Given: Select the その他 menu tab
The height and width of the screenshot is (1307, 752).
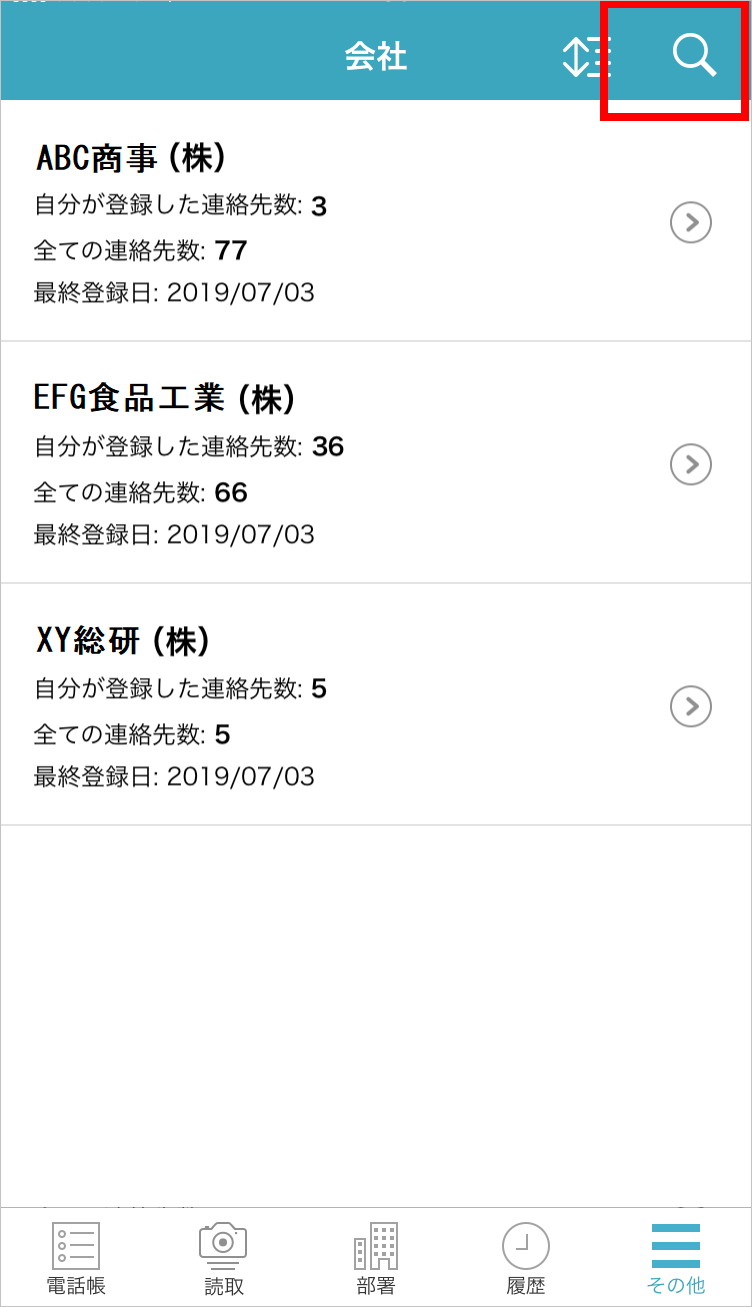Looking at the screenshot, I should click(676, 1258).
